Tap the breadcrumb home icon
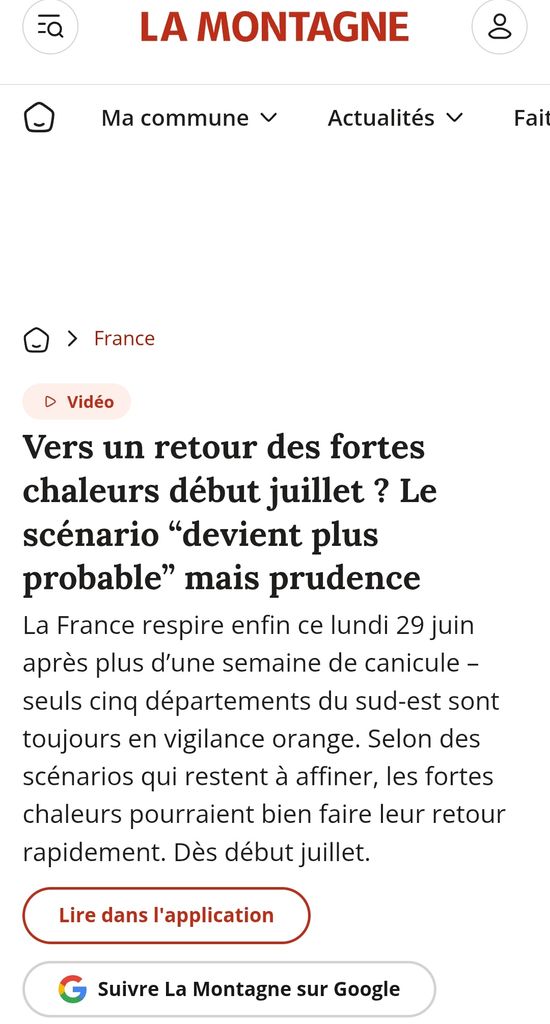Viewport: 550px width, 1024px height. (x=37, y=339)
